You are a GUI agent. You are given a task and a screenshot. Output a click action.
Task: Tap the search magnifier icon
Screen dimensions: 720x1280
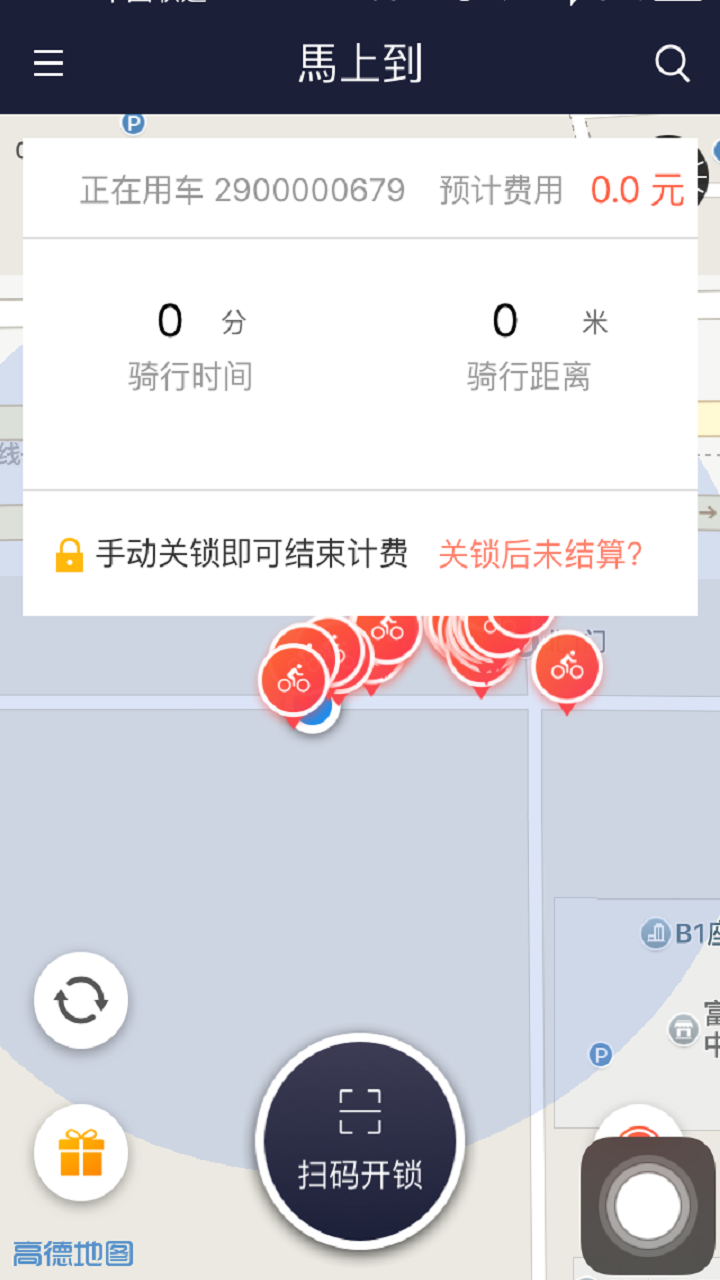click(x=671, y=64)
